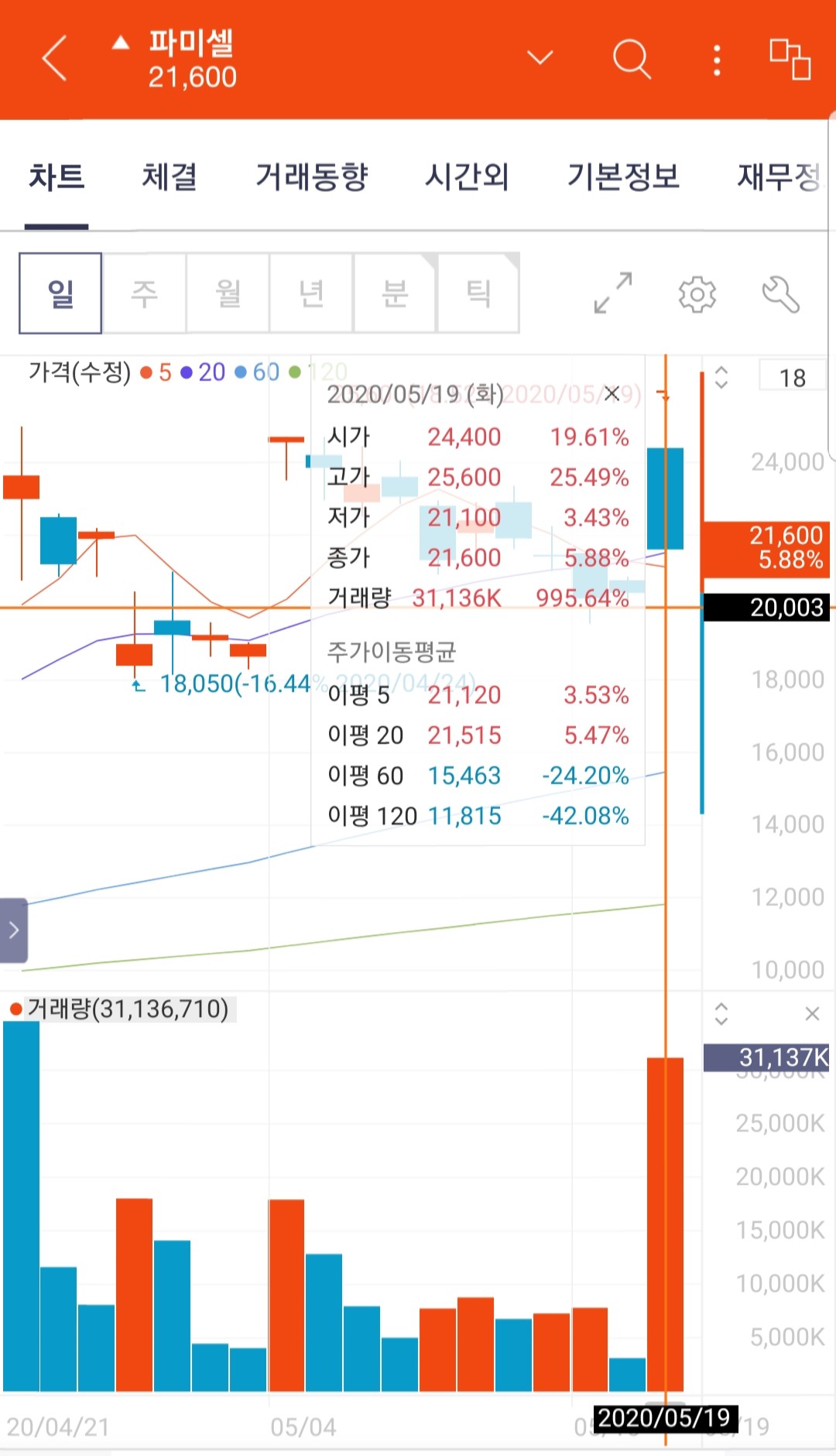Go back using the header arrow
The width and height of the screenshot is (836, 1456).
(x=54, y=58)
